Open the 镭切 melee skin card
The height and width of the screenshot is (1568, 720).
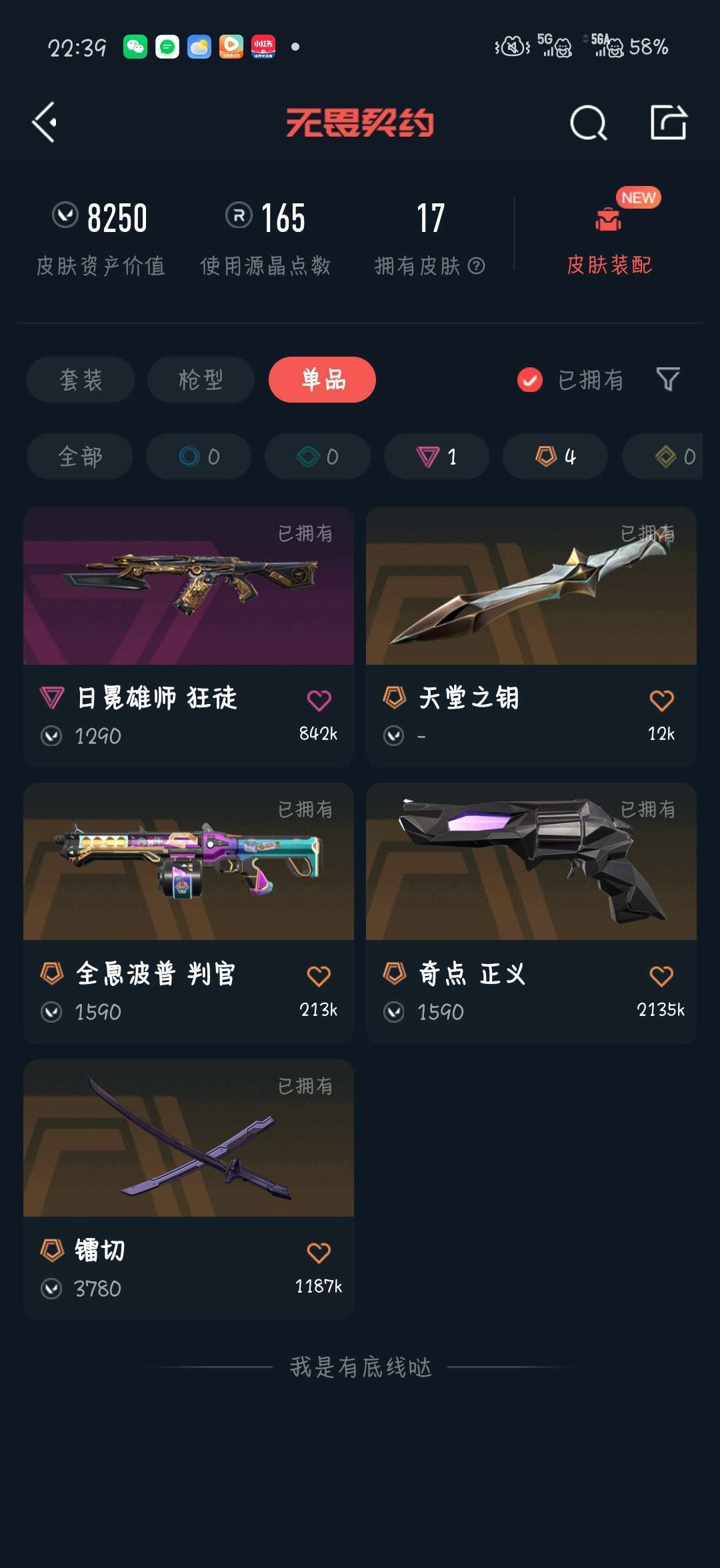(189, 1189)
